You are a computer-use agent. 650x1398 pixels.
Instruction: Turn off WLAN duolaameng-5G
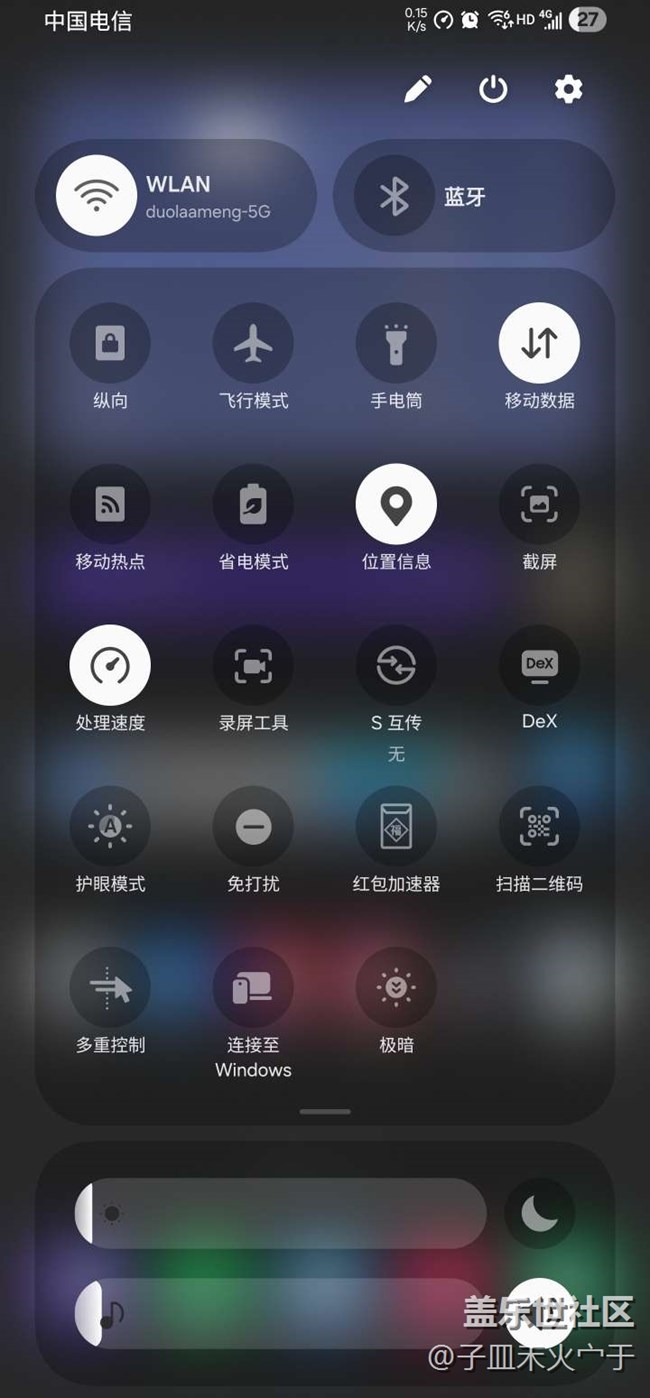coord(96,196)
